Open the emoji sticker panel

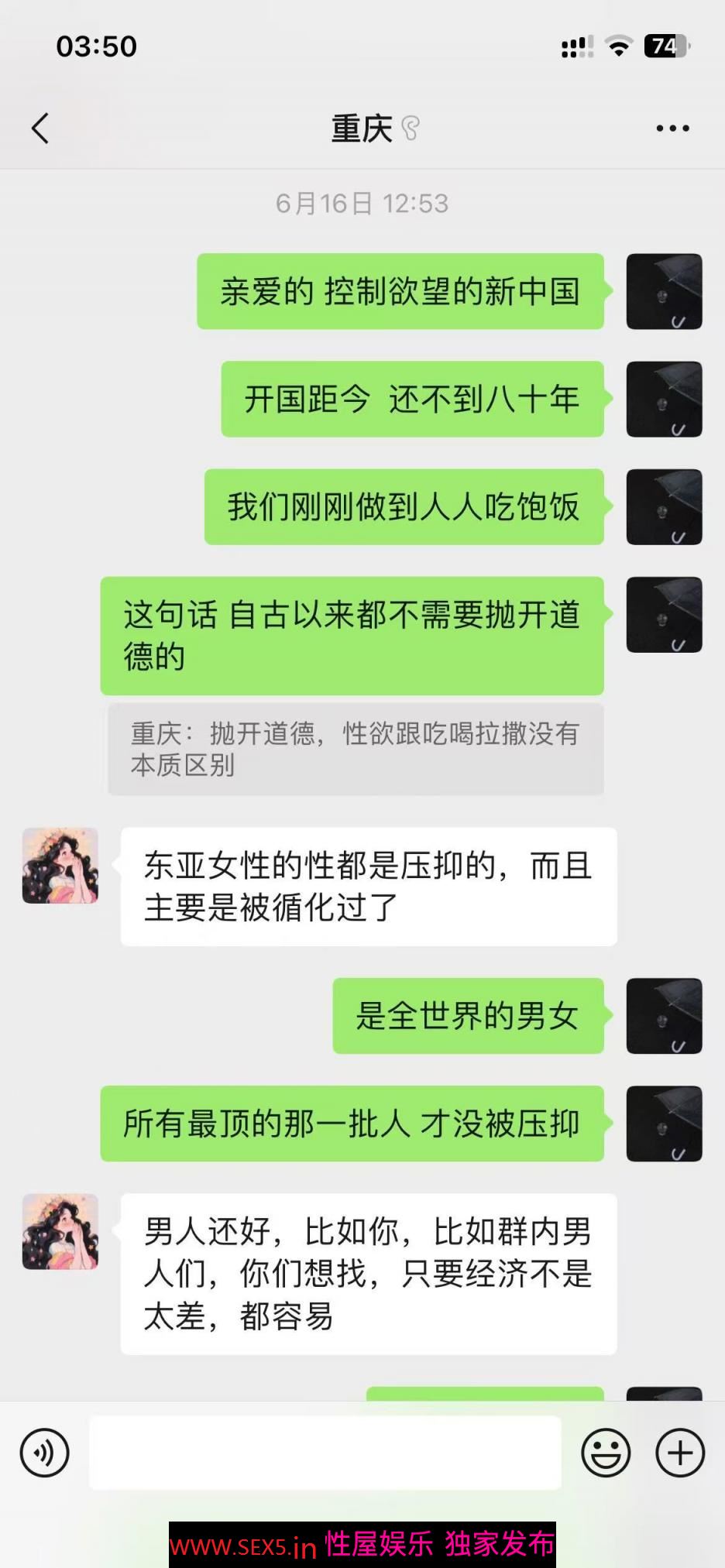coord(606,1453)
